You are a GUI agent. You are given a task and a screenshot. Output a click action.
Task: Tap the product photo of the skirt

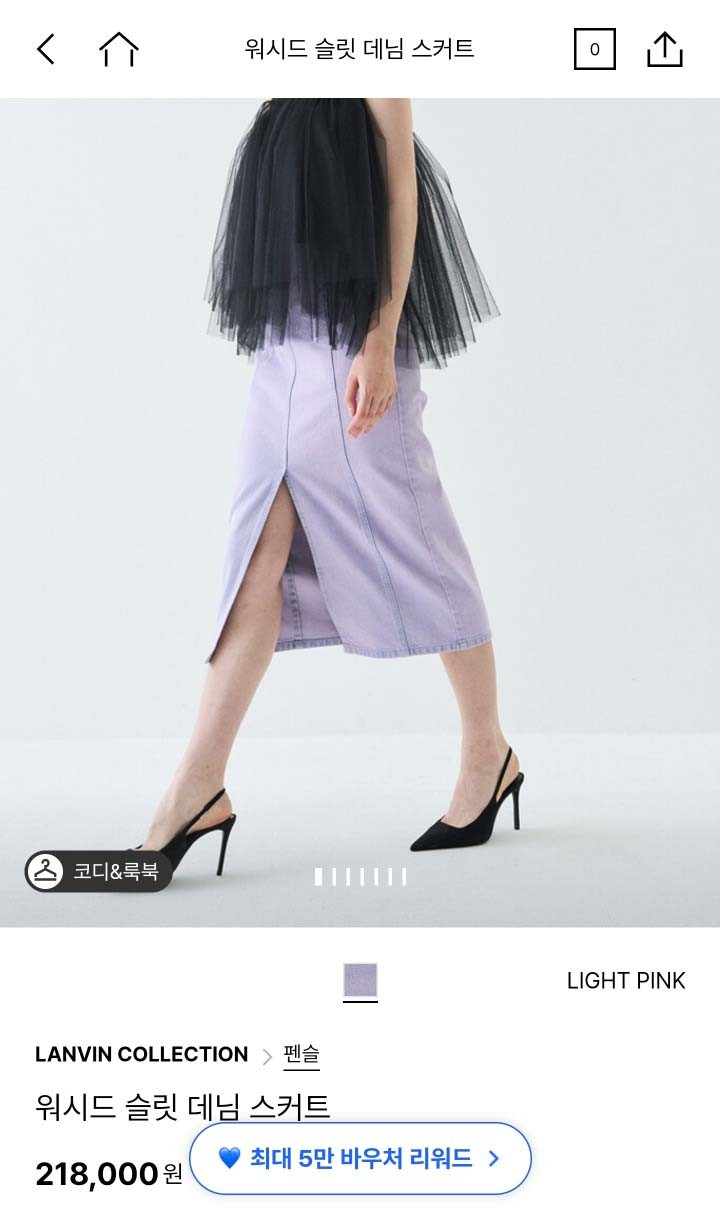coord(360,480)
